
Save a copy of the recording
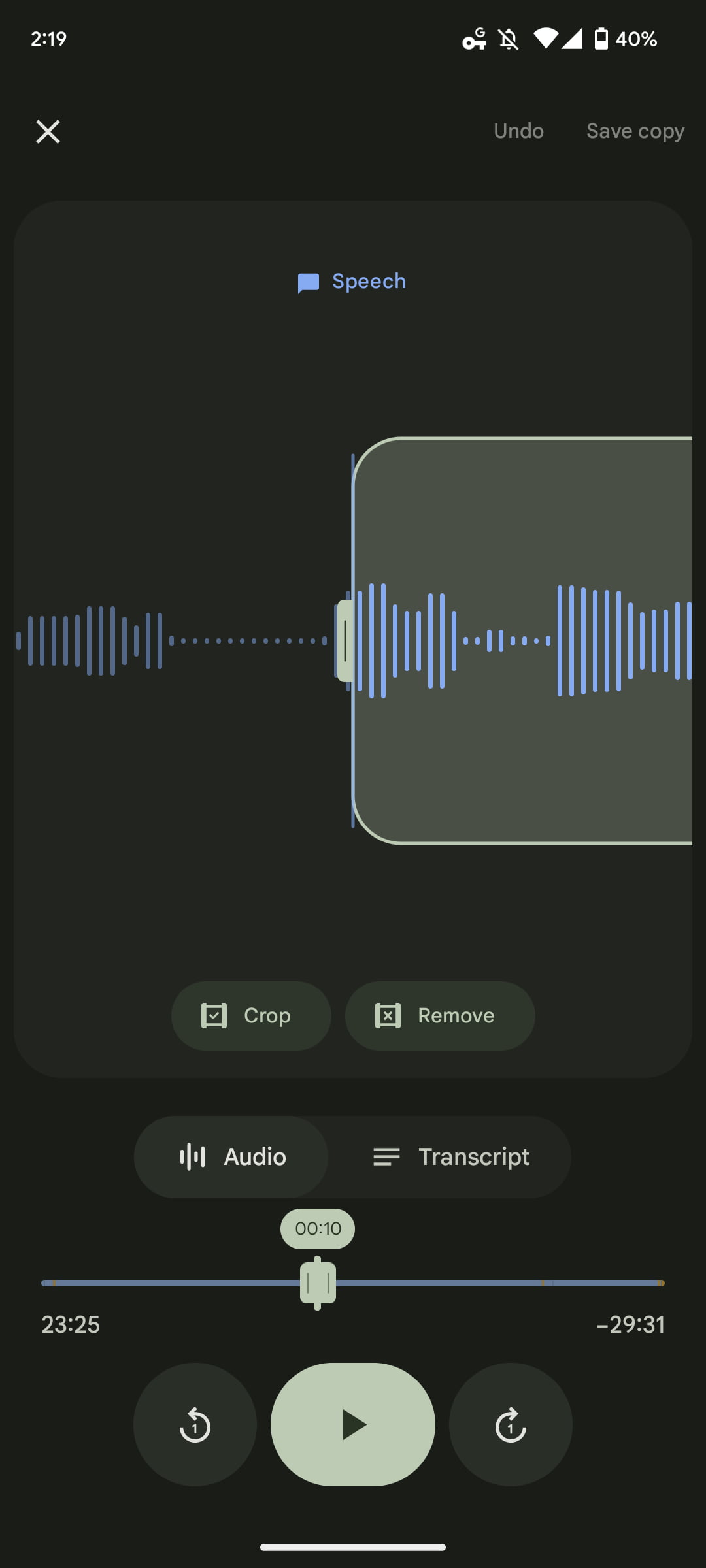point(635,131)
